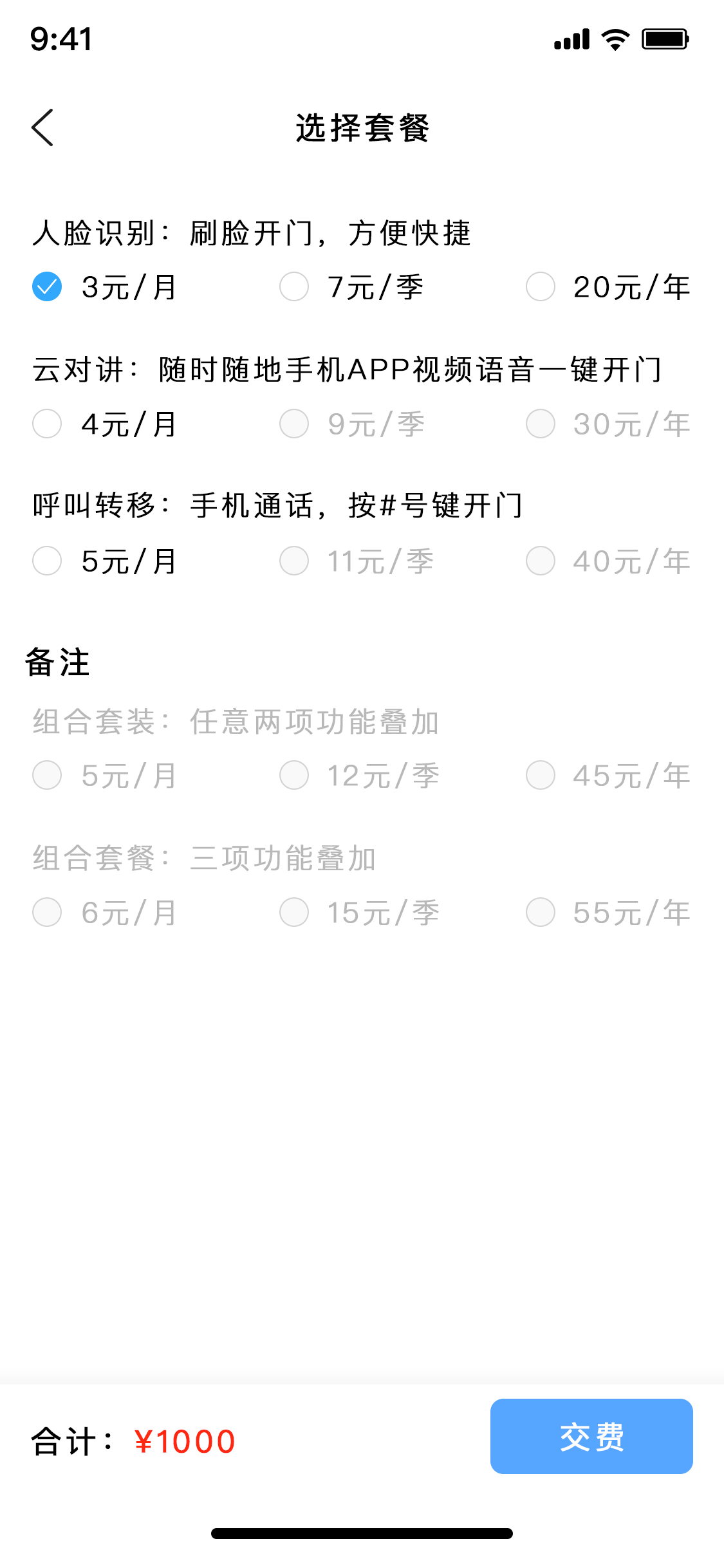Select the 4元/月 cloud intercom plan
The width and height of the screenshot is (724, 1568).
coord(47,424)
